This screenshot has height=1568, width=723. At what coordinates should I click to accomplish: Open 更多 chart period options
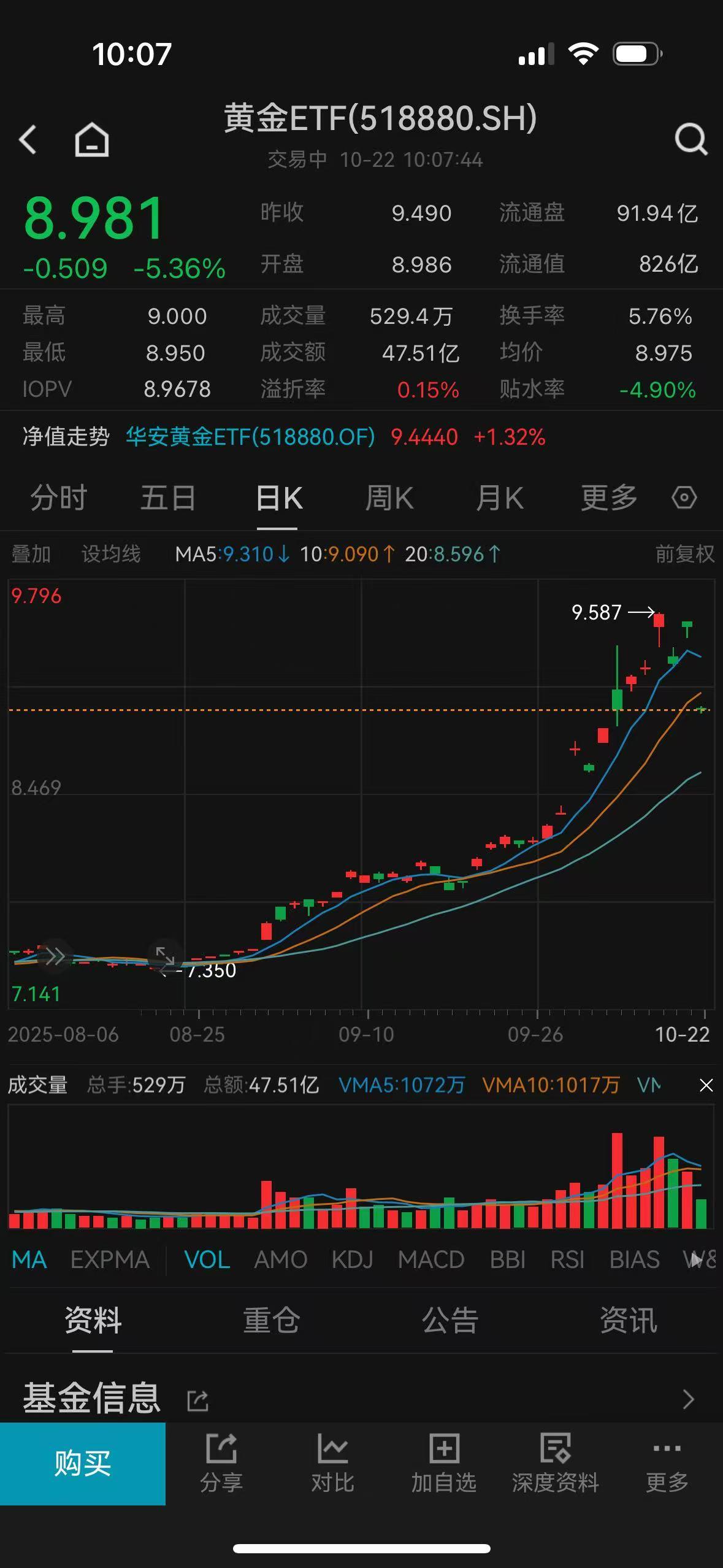click(x=608, y=498)
